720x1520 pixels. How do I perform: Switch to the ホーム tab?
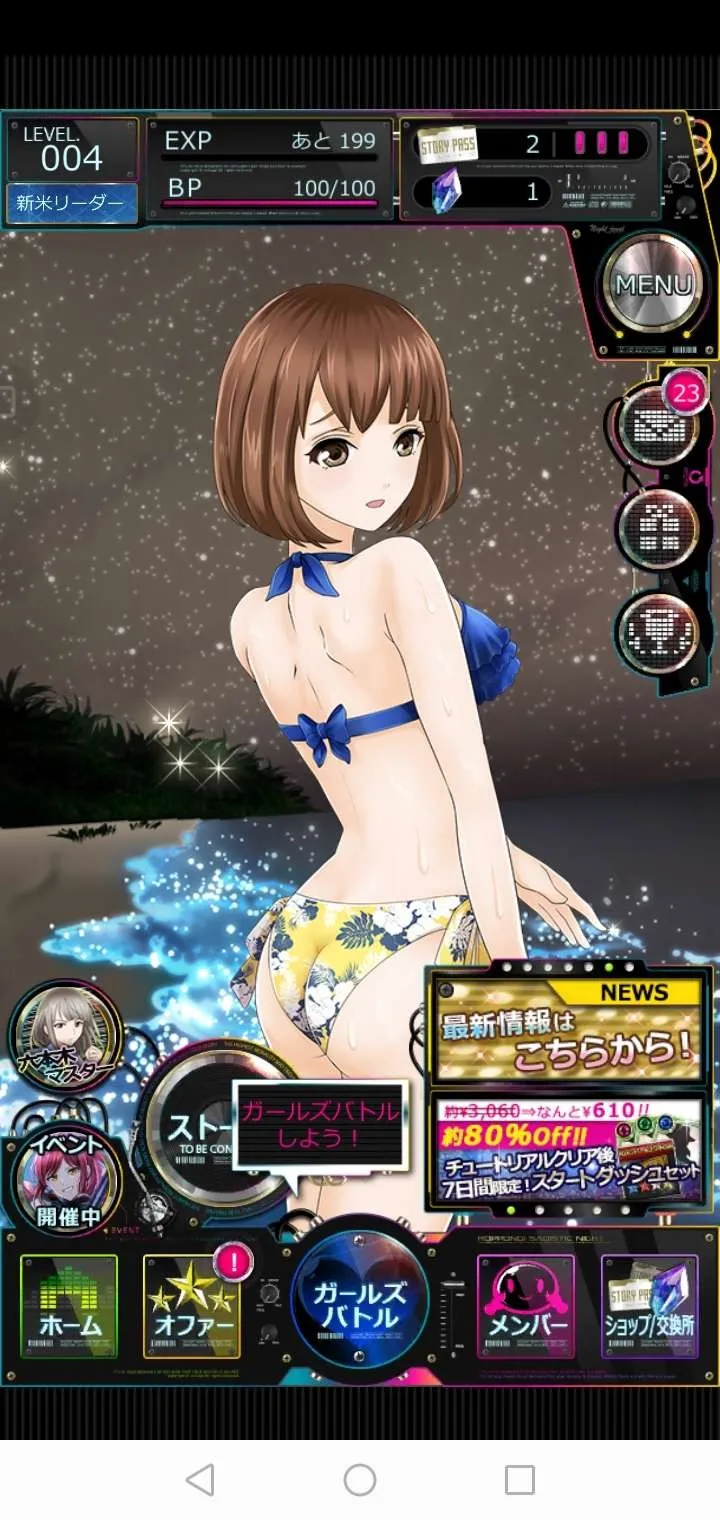coord(69,1305)
